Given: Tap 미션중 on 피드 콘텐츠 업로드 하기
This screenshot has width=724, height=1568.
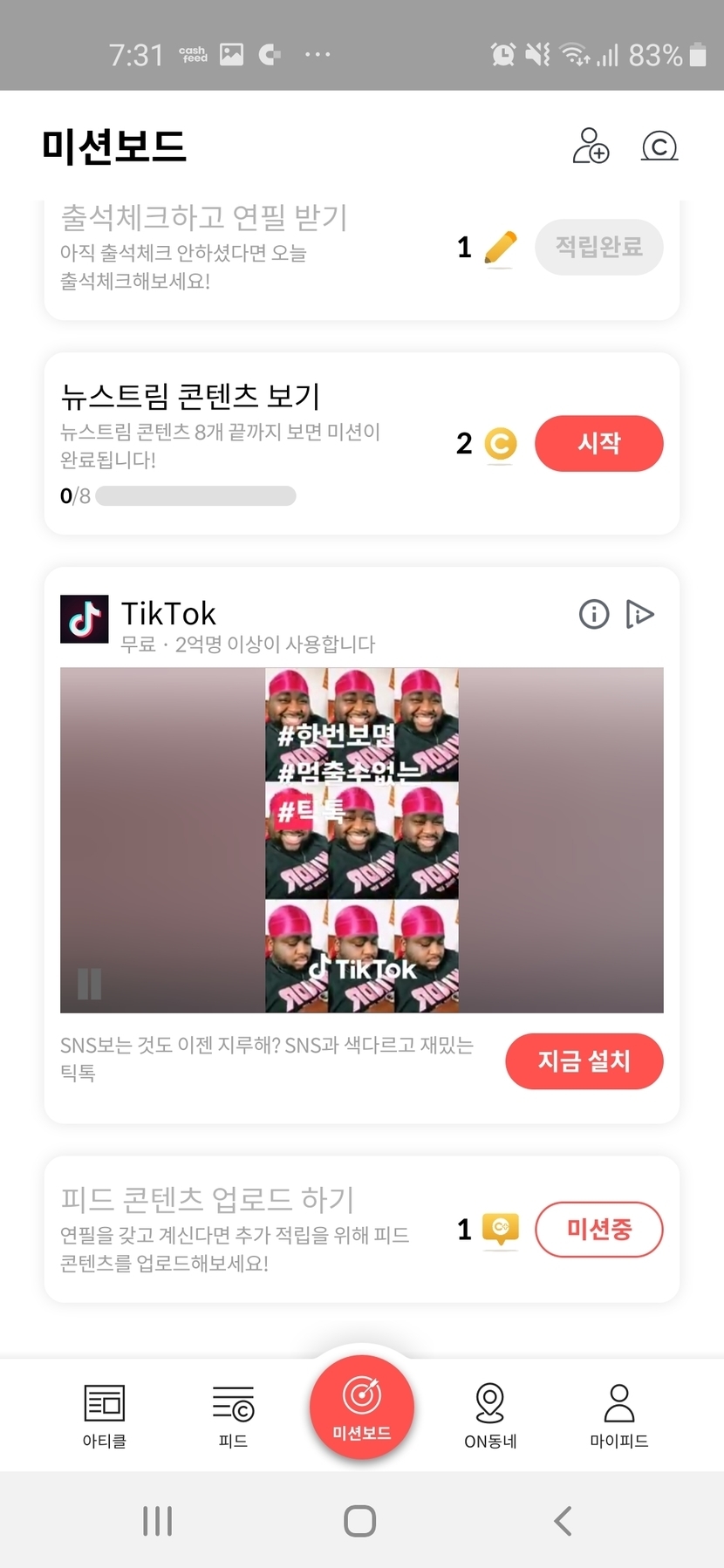Looking at the screenshot, I should click(x=598, y=1230).
